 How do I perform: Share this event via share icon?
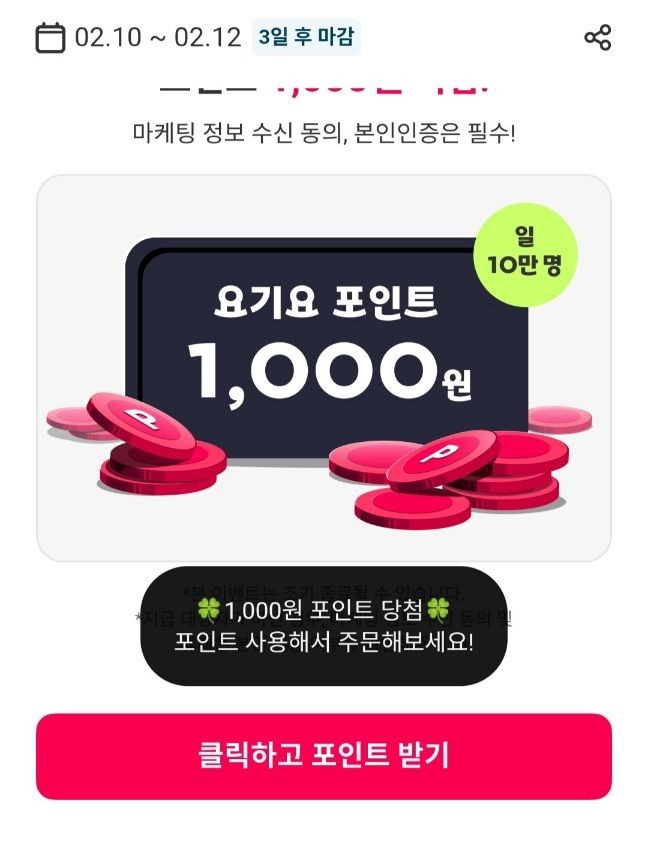click(597, 38)
